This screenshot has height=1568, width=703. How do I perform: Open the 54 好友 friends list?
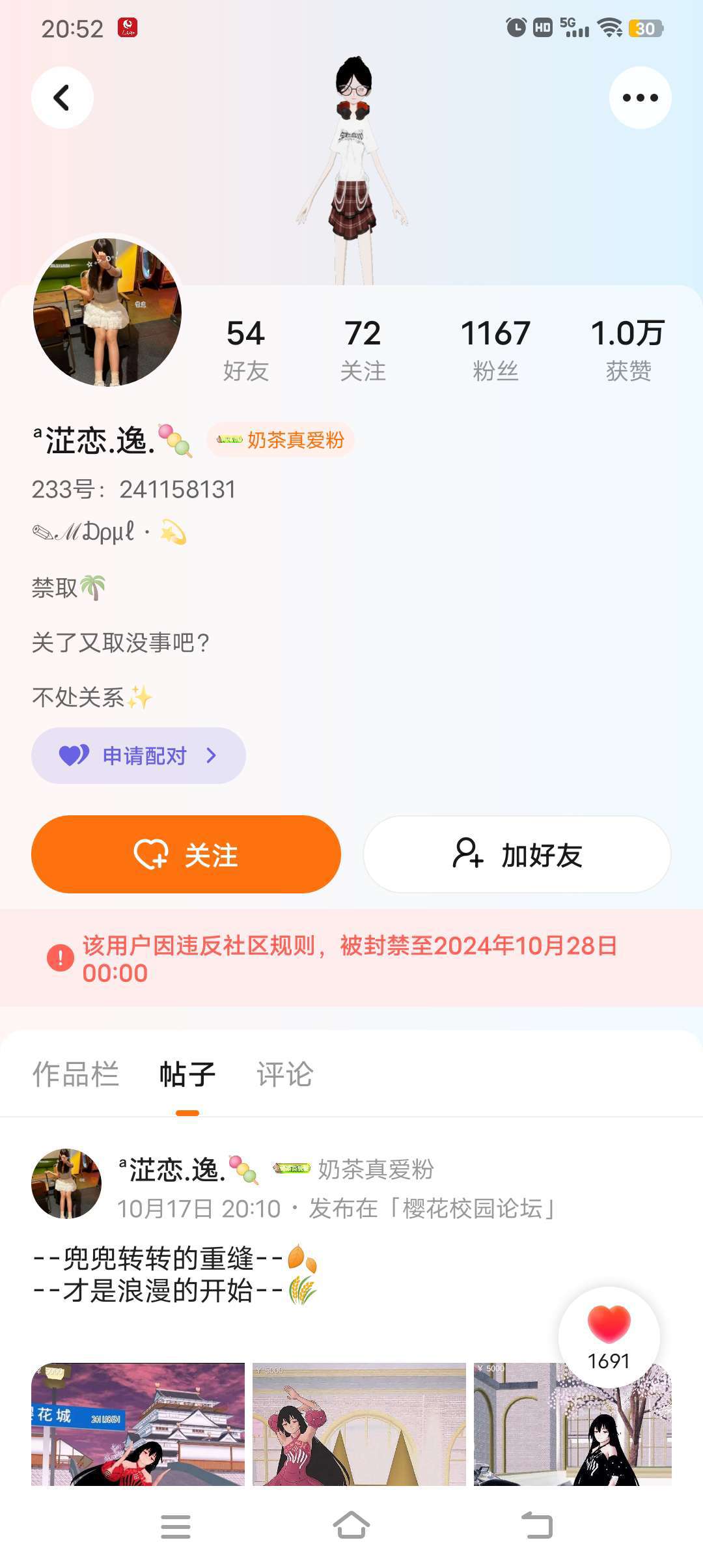tap(245, 350)
